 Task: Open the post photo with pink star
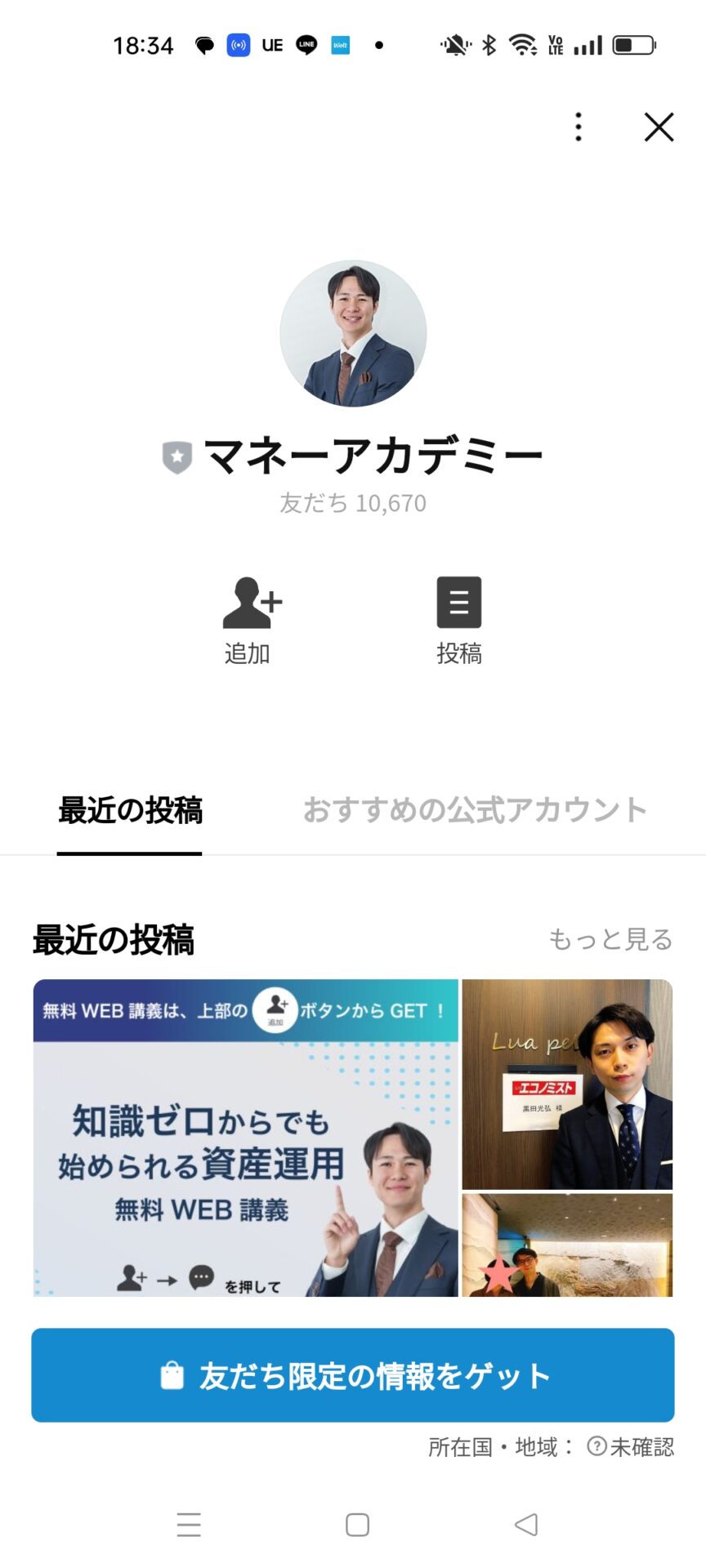[x=567, y=1245]
